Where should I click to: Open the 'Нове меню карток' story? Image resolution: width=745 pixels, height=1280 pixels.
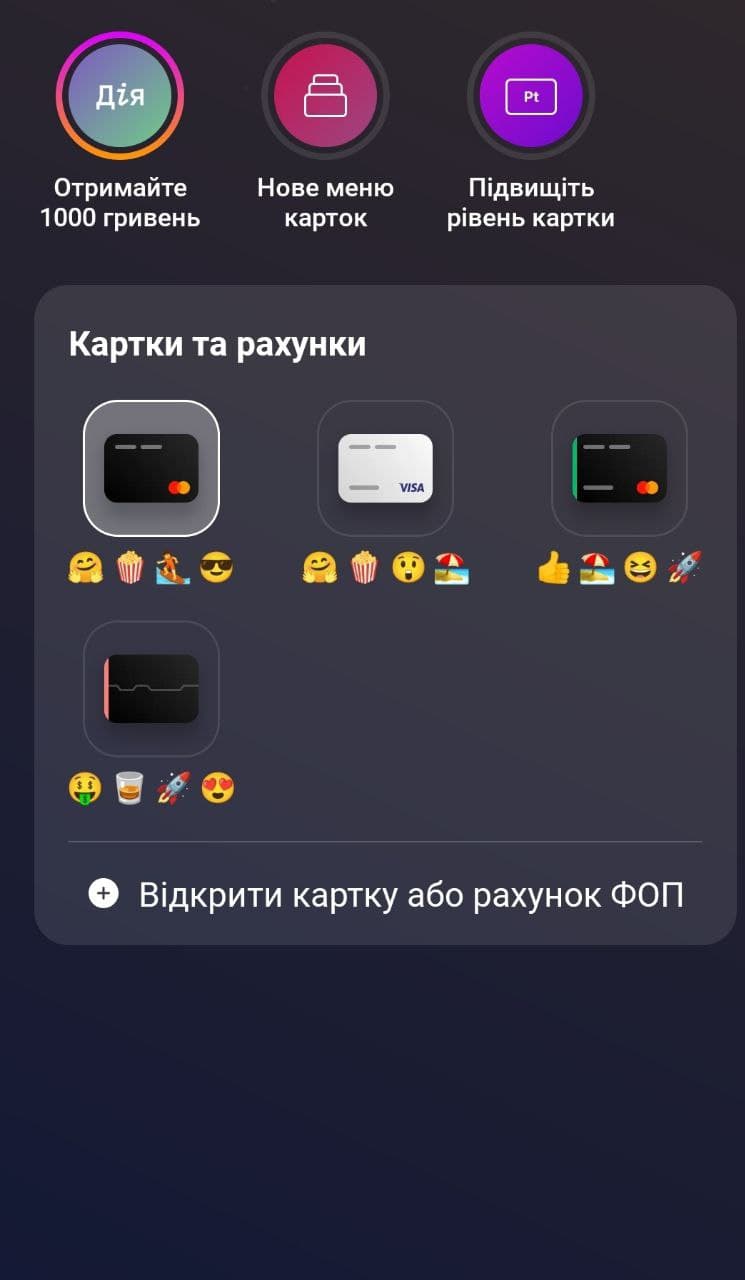click(325, 96)
